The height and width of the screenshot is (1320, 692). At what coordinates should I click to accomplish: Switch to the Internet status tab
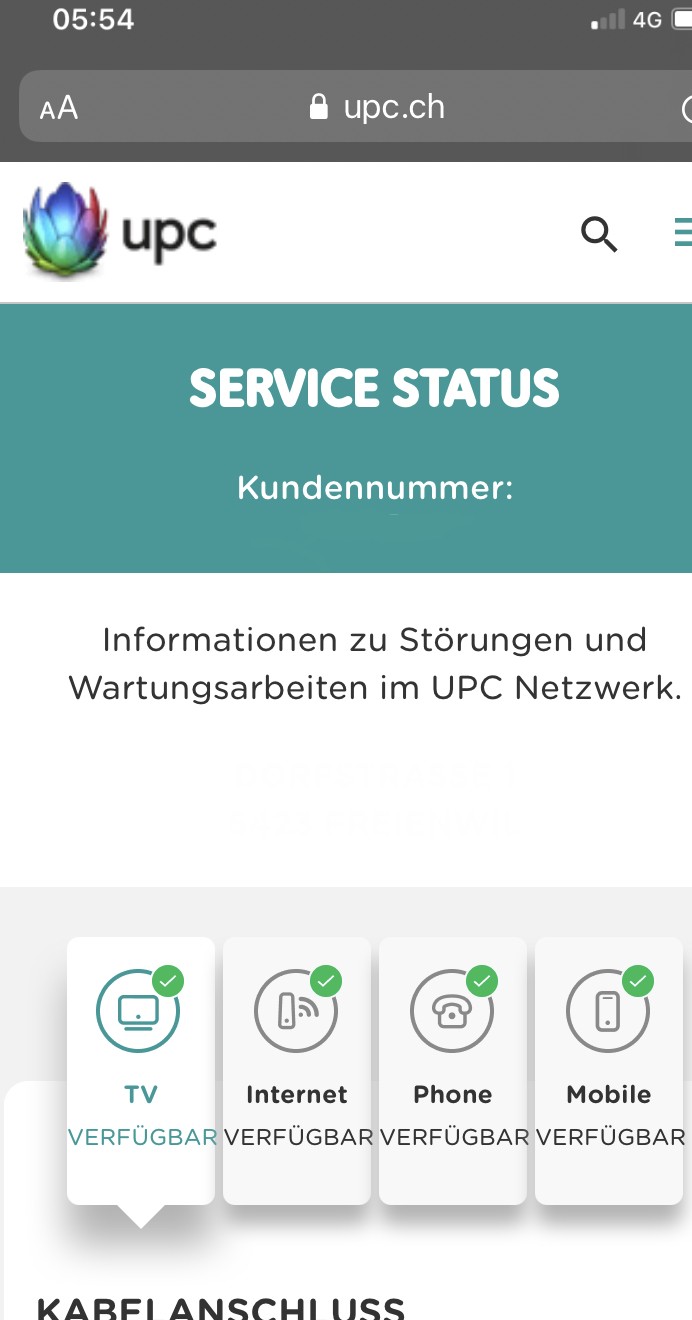297,1070
